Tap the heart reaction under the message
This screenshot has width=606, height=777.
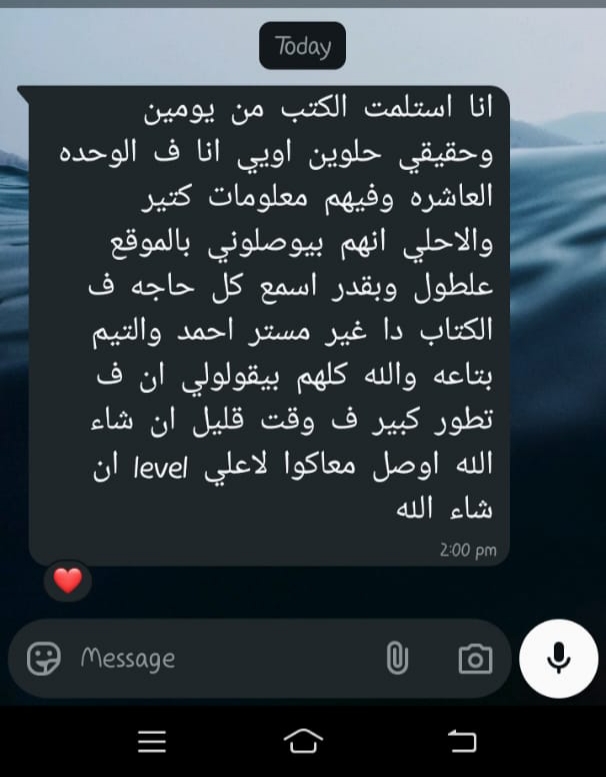pyautogui.click(x=68, y=580)
